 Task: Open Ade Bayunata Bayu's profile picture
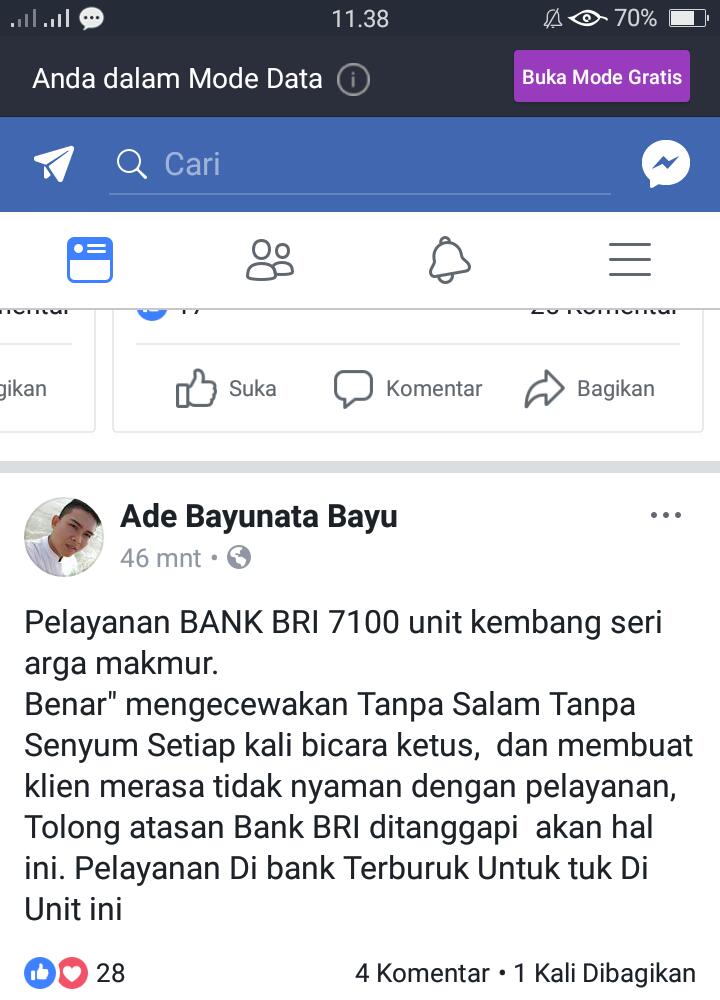point(64,537)
